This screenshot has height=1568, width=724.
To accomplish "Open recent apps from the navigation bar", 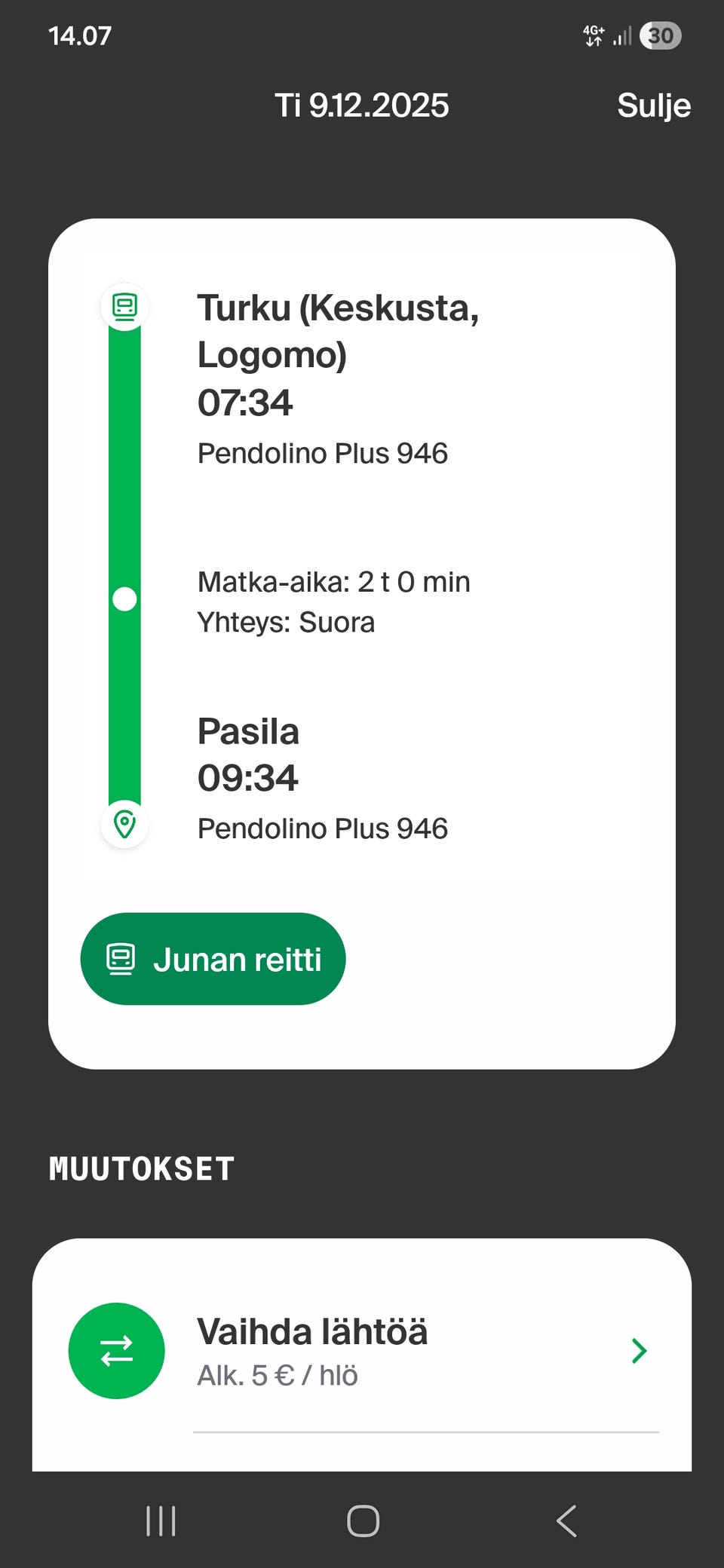I will [161, 1521].
